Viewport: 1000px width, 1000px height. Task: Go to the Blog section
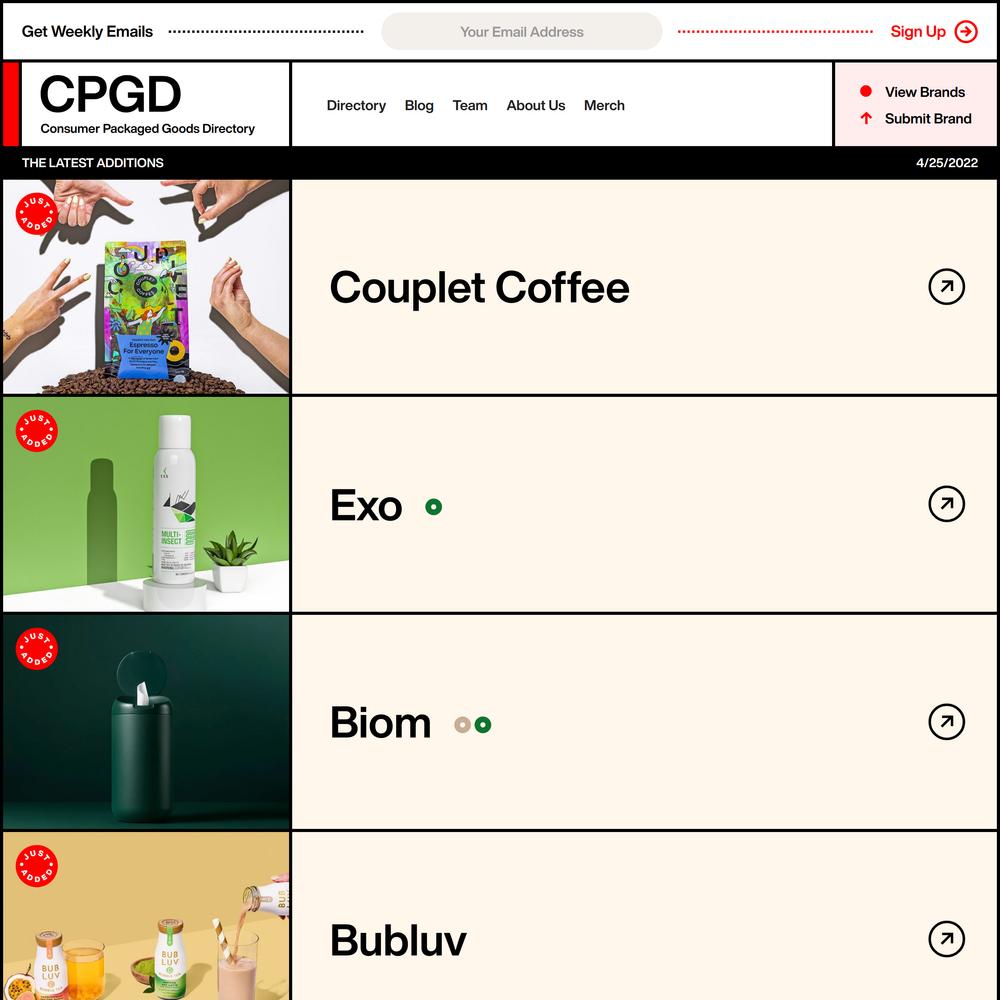pyautogui.click(x=419, y=105)
